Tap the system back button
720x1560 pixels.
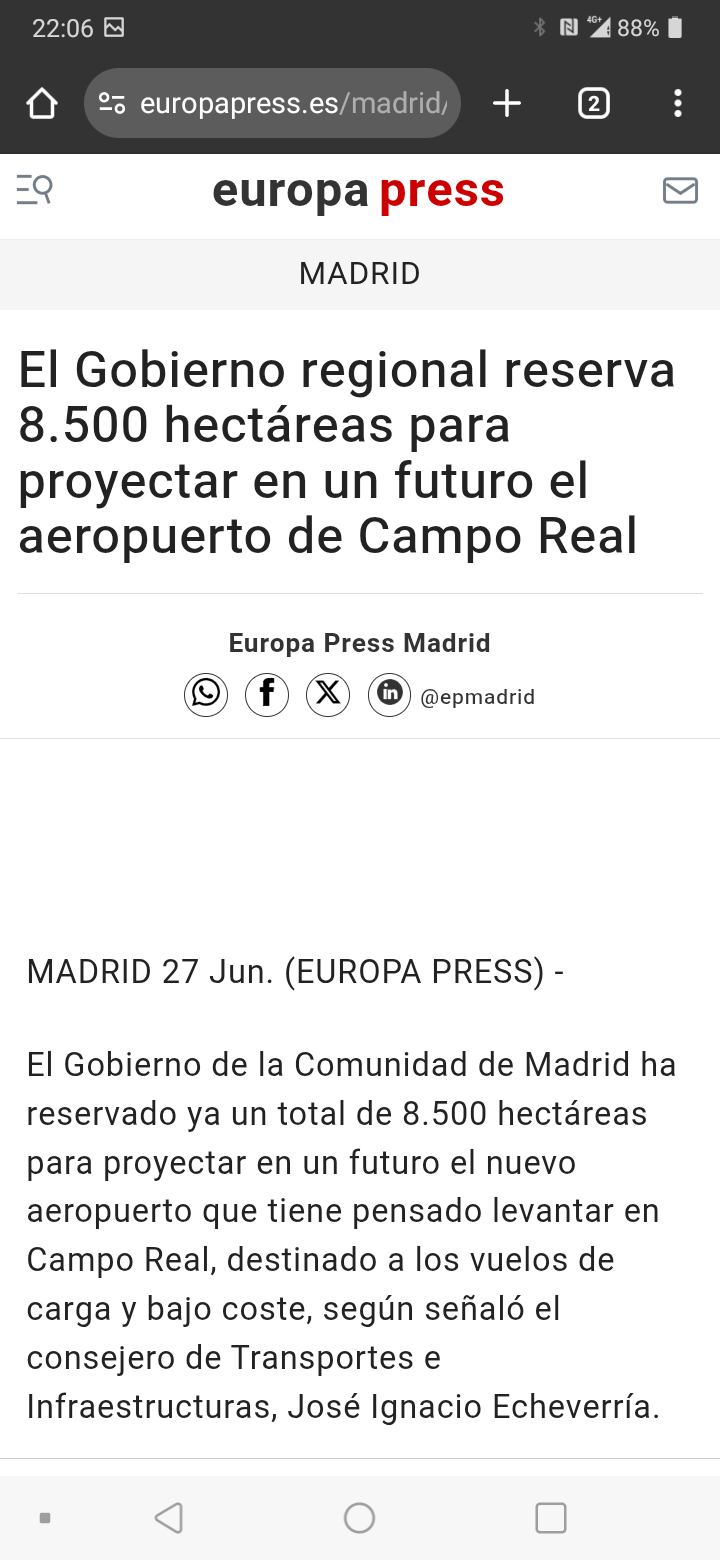tap(169, 1518)
